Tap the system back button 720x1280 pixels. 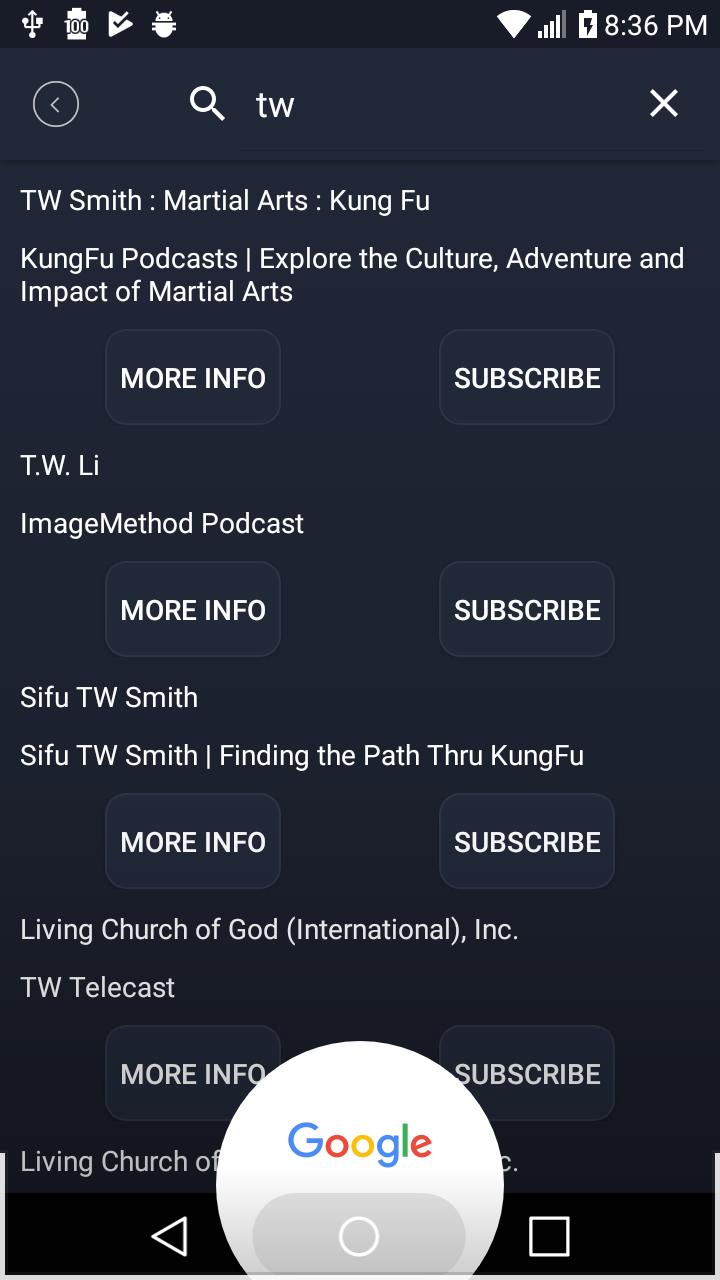pos(170,1237)
